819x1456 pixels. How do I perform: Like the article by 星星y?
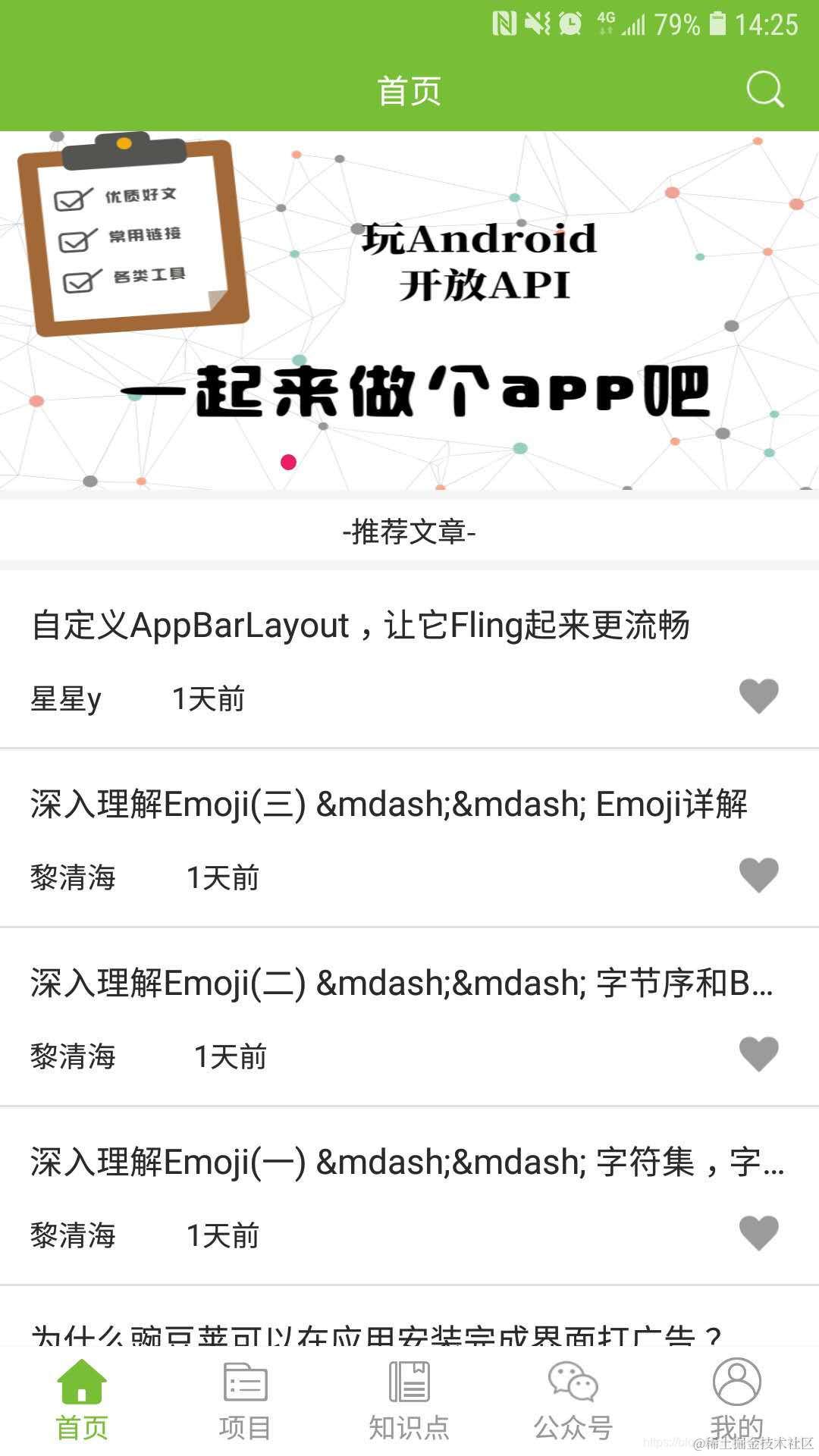(758, 696)
